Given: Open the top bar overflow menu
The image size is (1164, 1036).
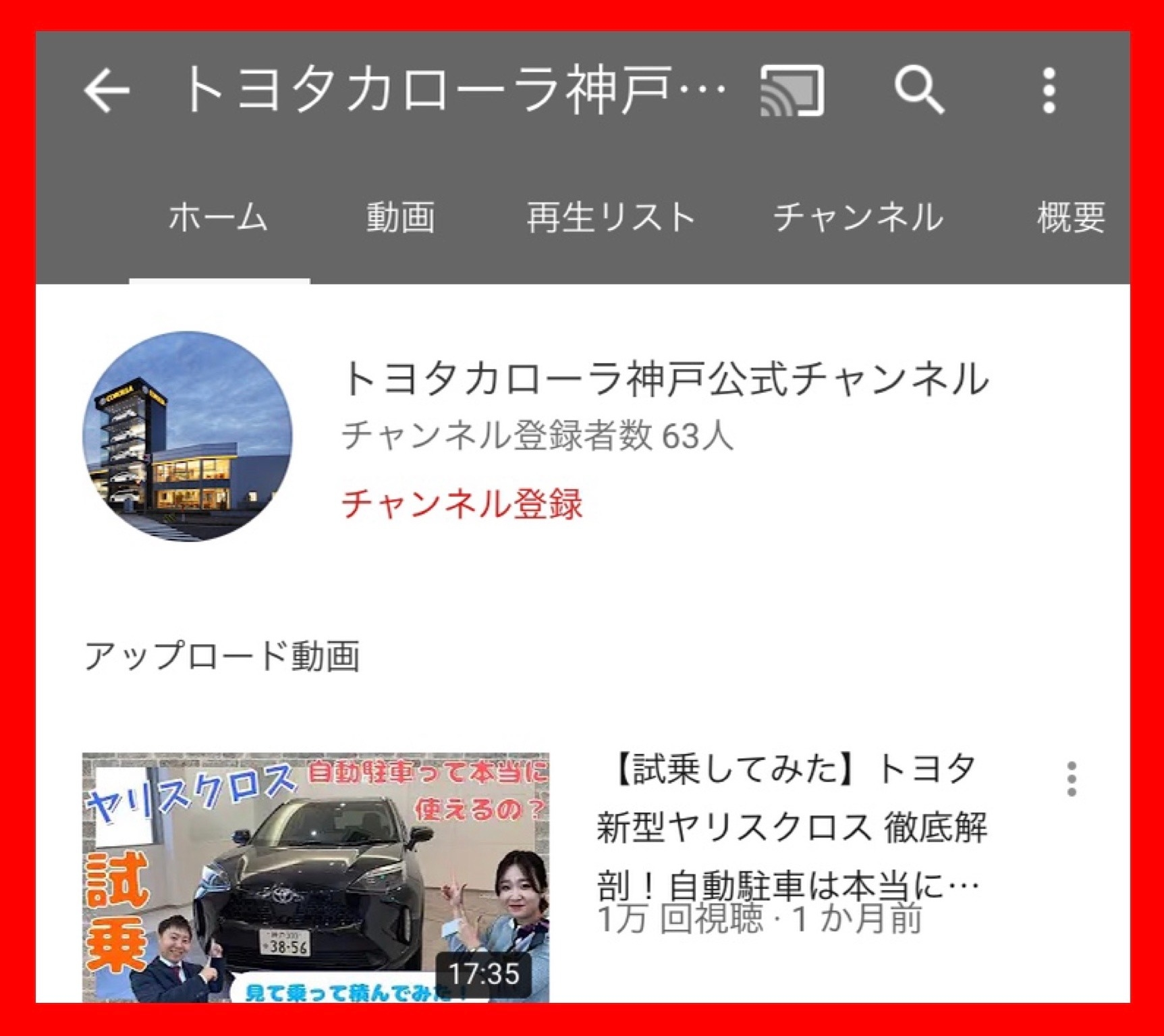Looking at the screenshot, I should (x=1048, y=90).
